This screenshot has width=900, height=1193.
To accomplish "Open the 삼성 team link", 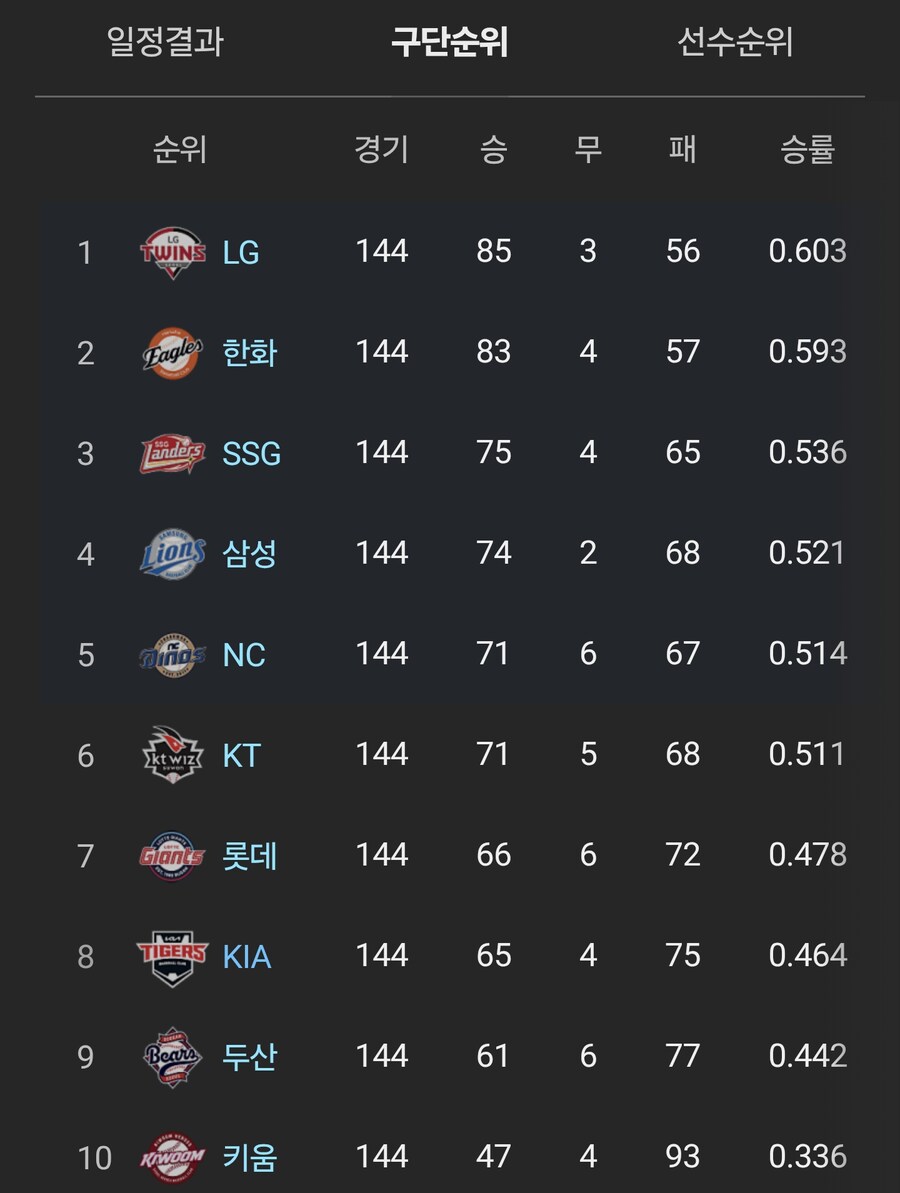I will (x=249, y=553).
